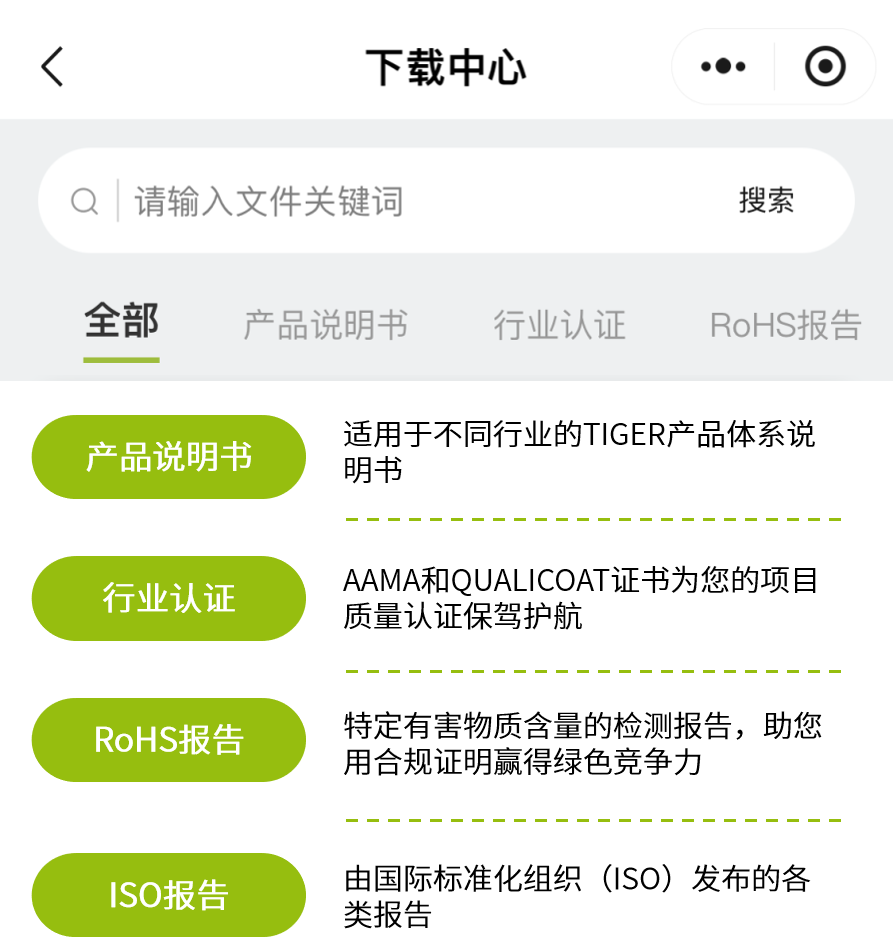Screen dimensions: 894x940
Task: Tap the back arrow to return
Action: click(x=51, y=66)
